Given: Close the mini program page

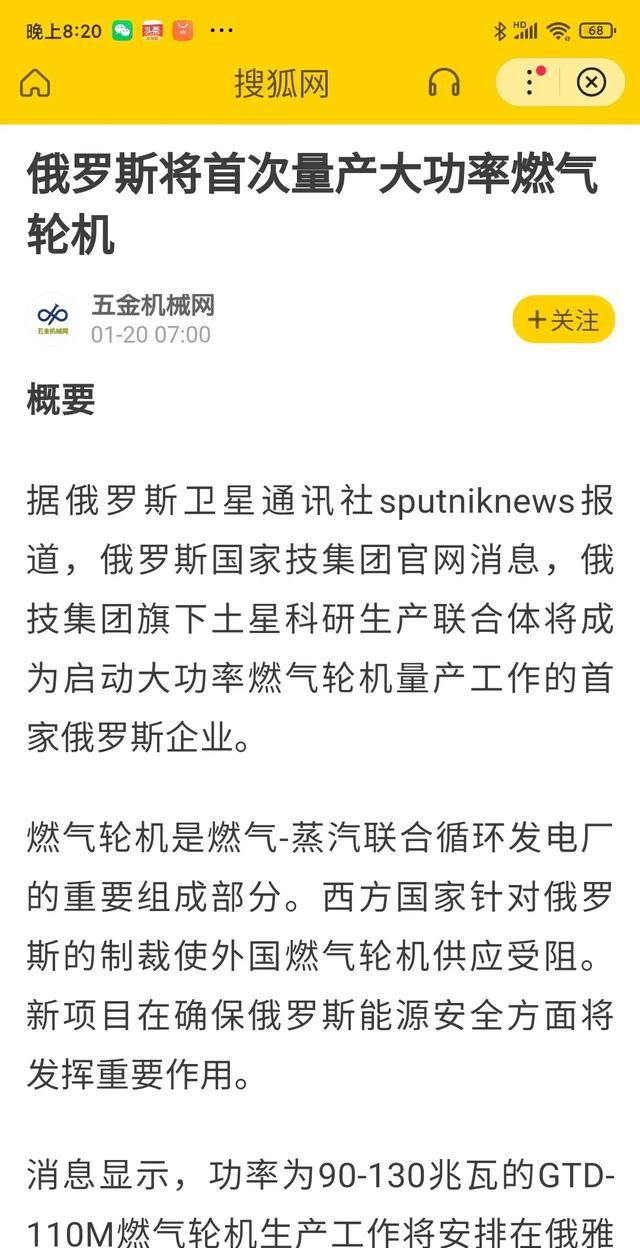Looking at the screenshot, I should click(591, 82).
